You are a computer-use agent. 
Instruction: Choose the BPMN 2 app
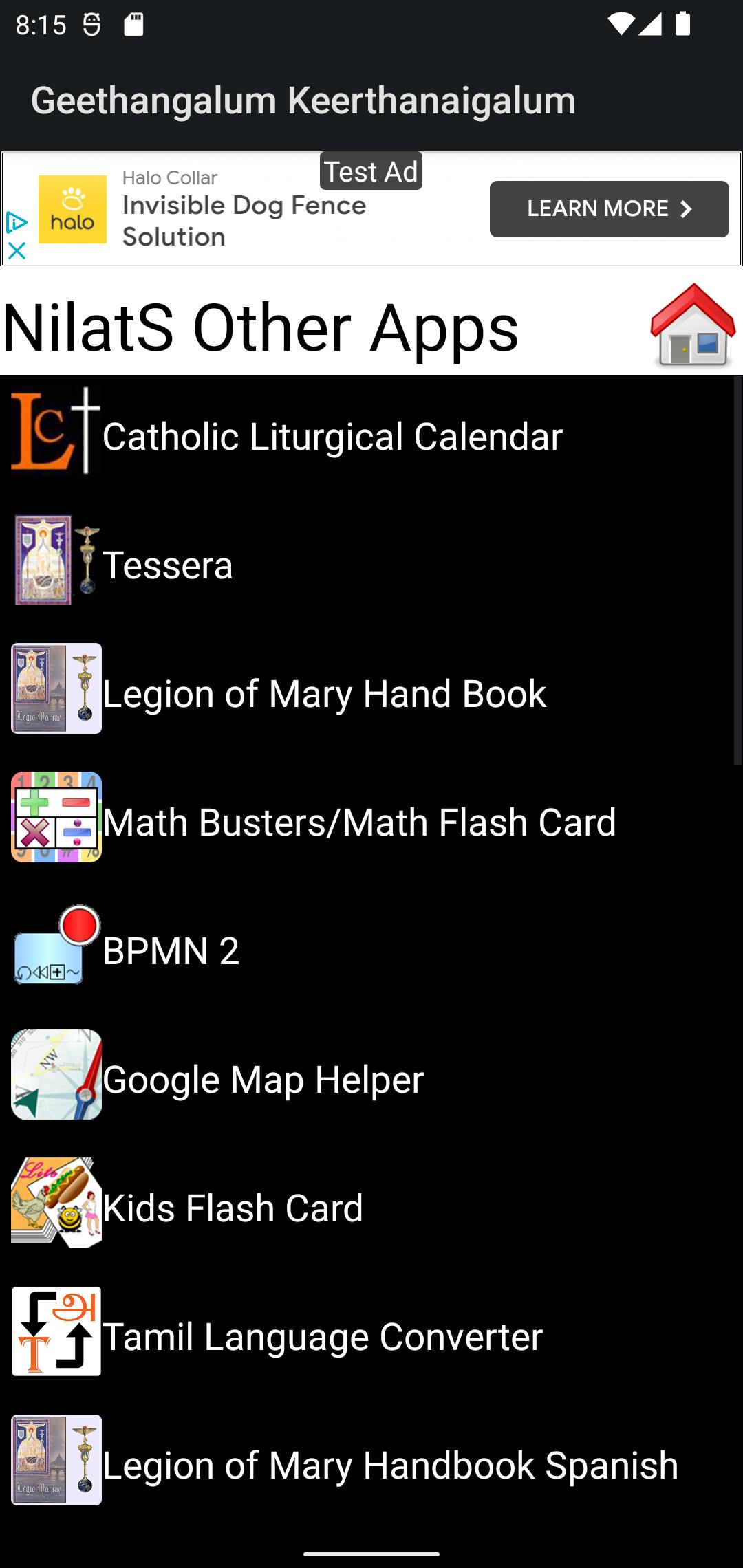pyautogui.click(x=366, y=950)
